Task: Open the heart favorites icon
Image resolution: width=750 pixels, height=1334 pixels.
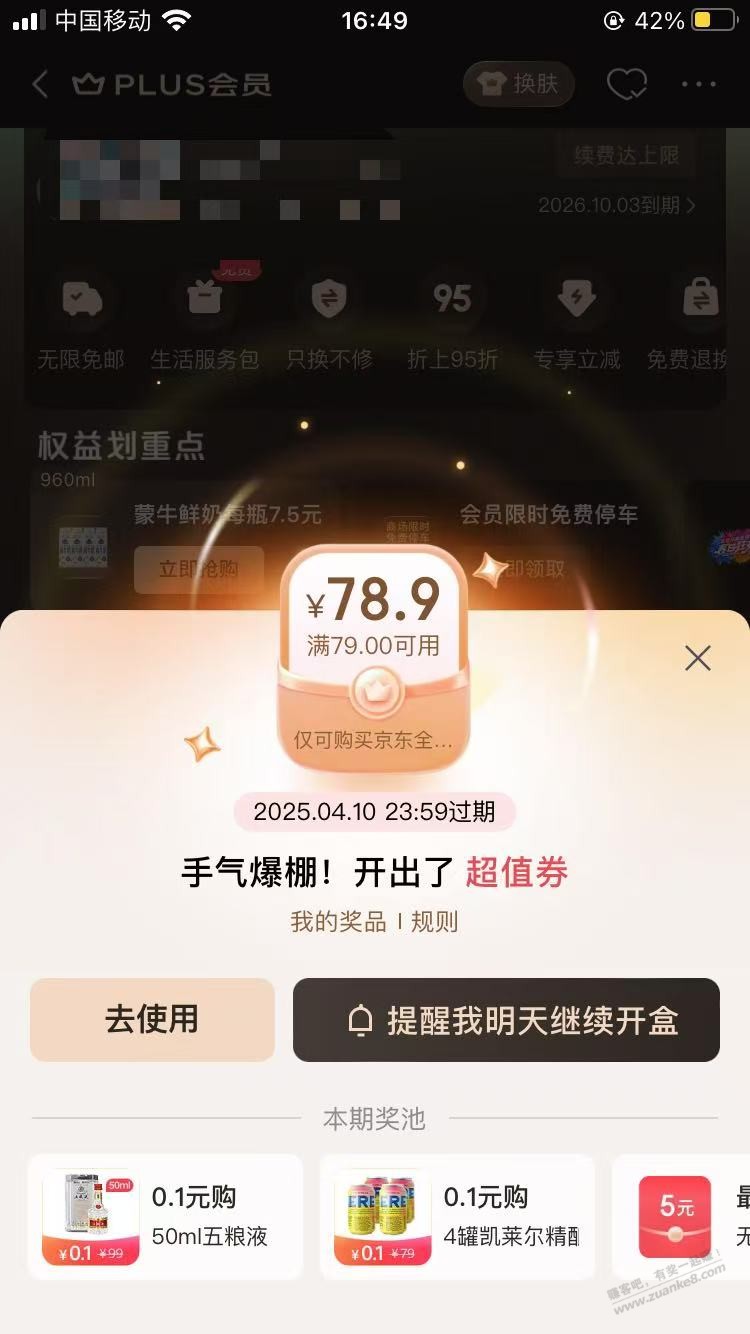Action: pyautogui.click(x=627, y=85)
